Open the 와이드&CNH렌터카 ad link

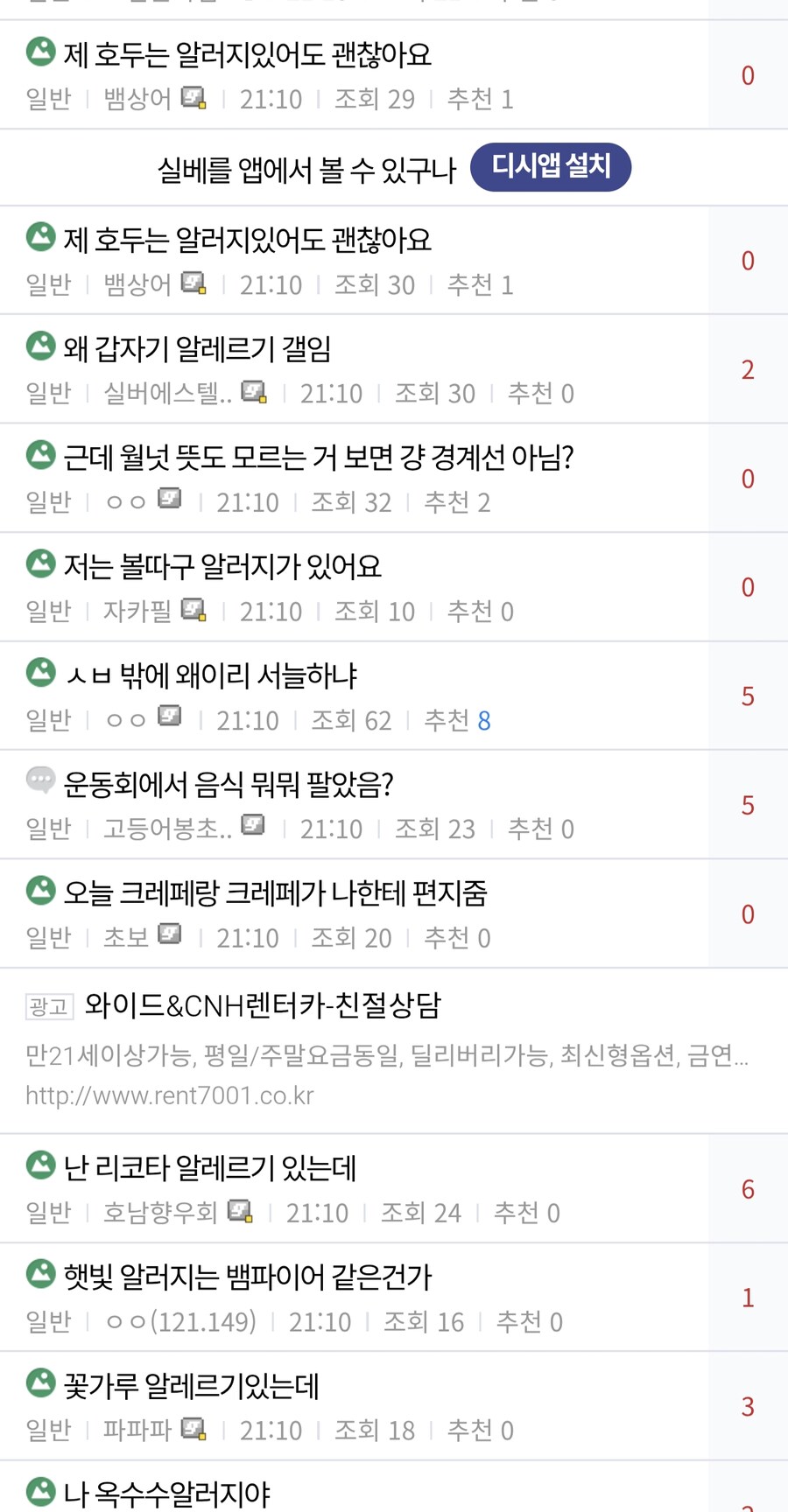(263, 1006)
